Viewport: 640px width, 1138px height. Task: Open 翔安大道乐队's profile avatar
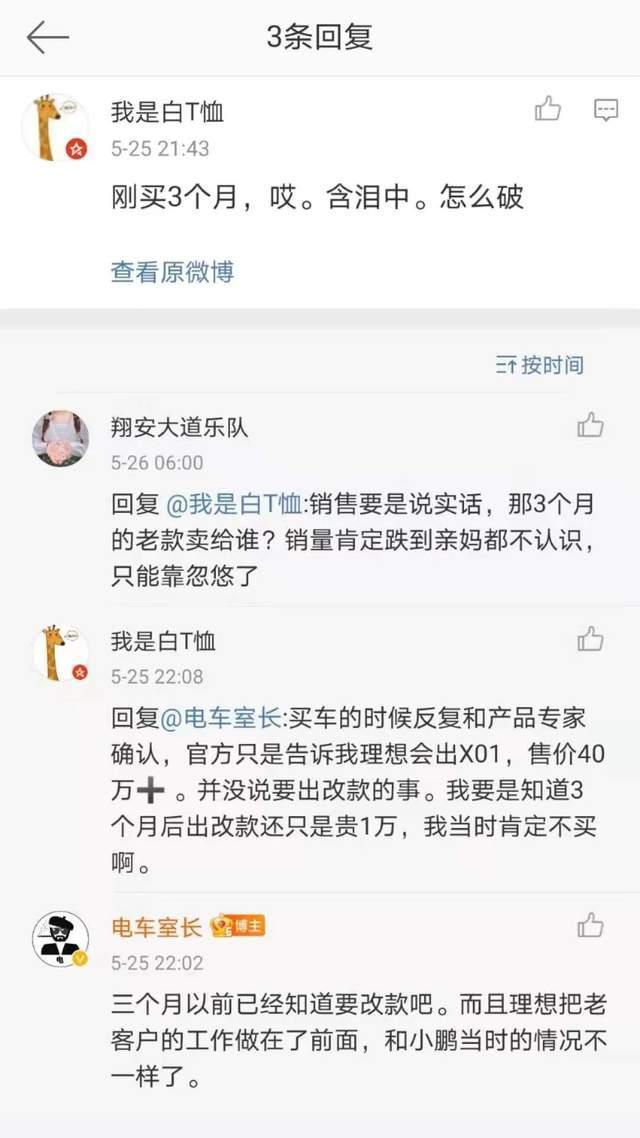pos(61,438)
